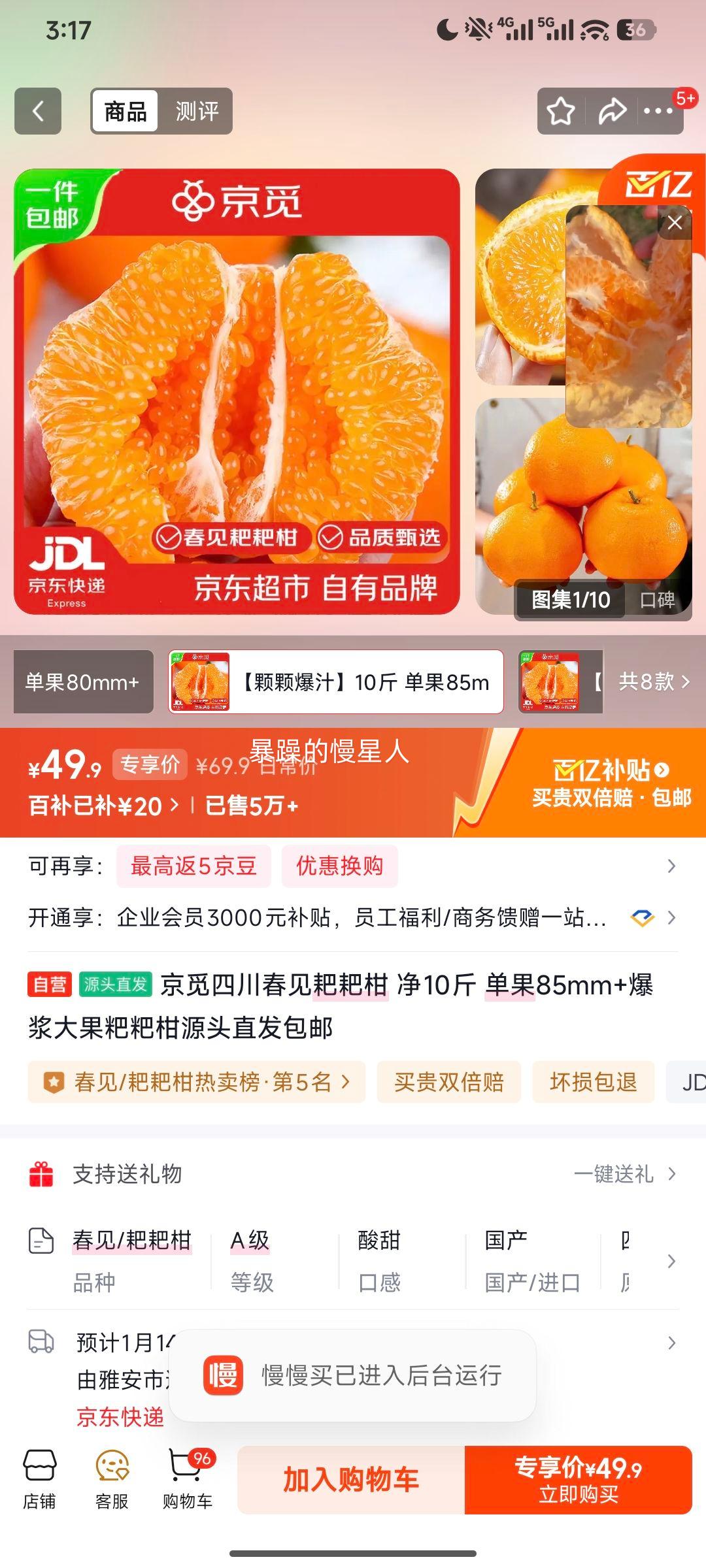This screenshot has height=1568, width=706.
Task: Switch to the 测评 tab
Action: [x=197, y=111]
